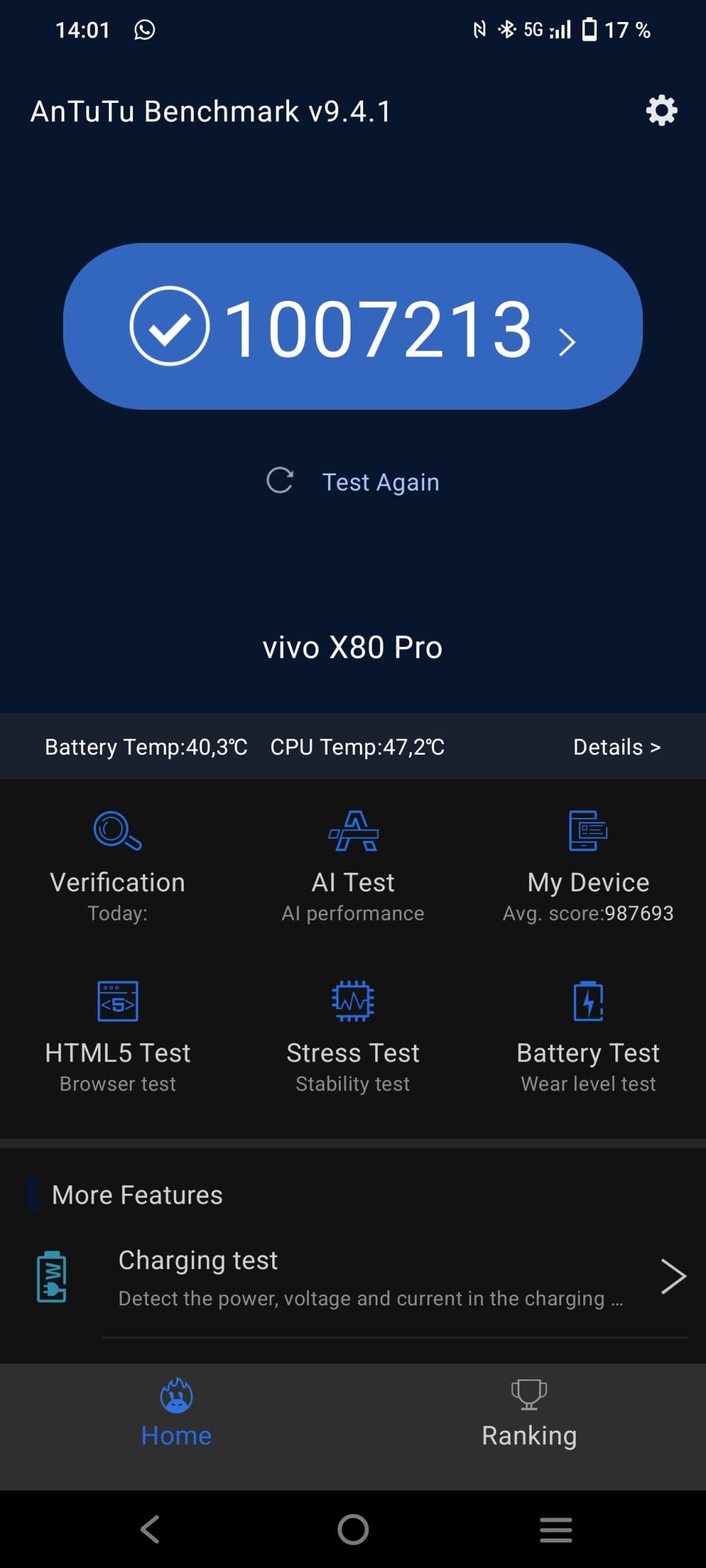The image size is (706, 1568).
Task: Open the Stress Test
Action: tap(353, 1036)
